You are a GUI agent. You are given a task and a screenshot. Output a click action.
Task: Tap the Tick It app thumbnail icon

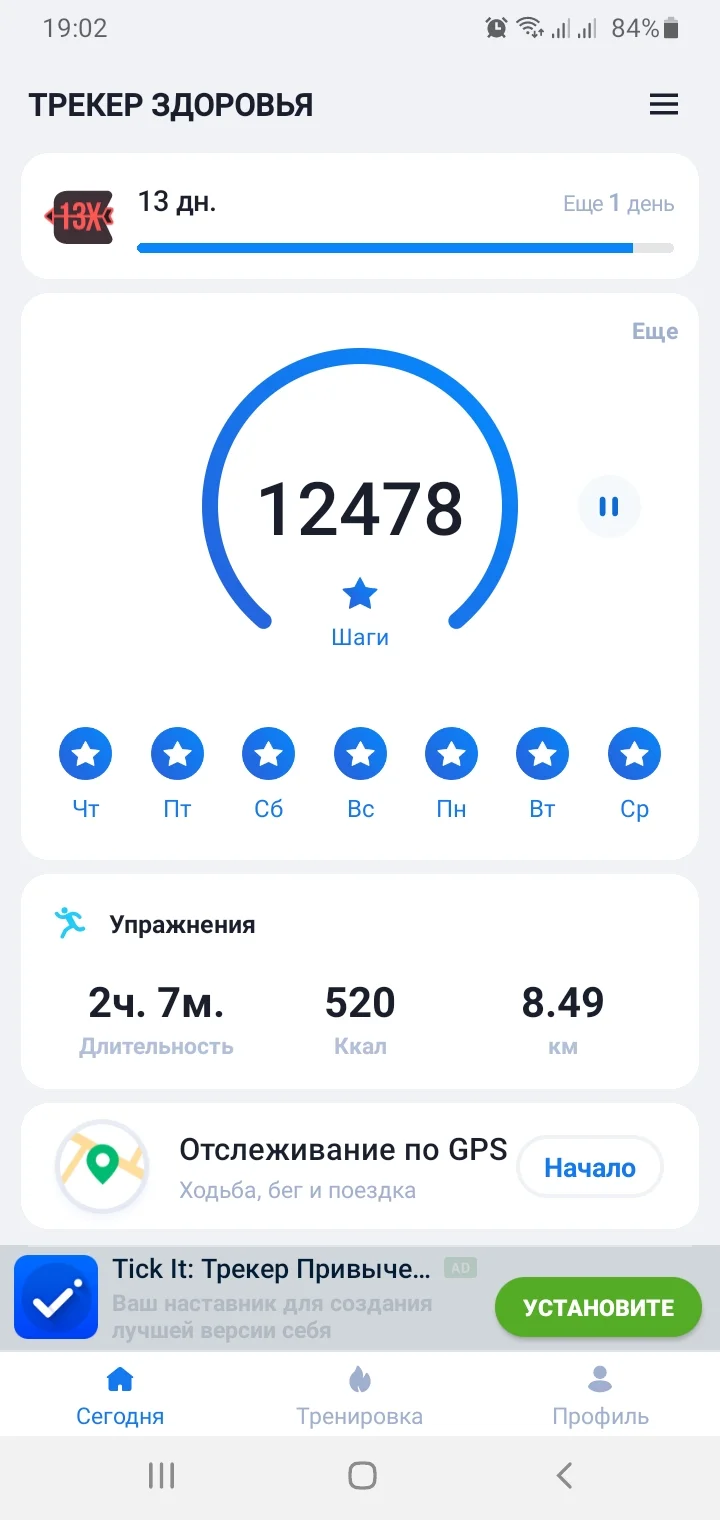[x=55, y=1296]
